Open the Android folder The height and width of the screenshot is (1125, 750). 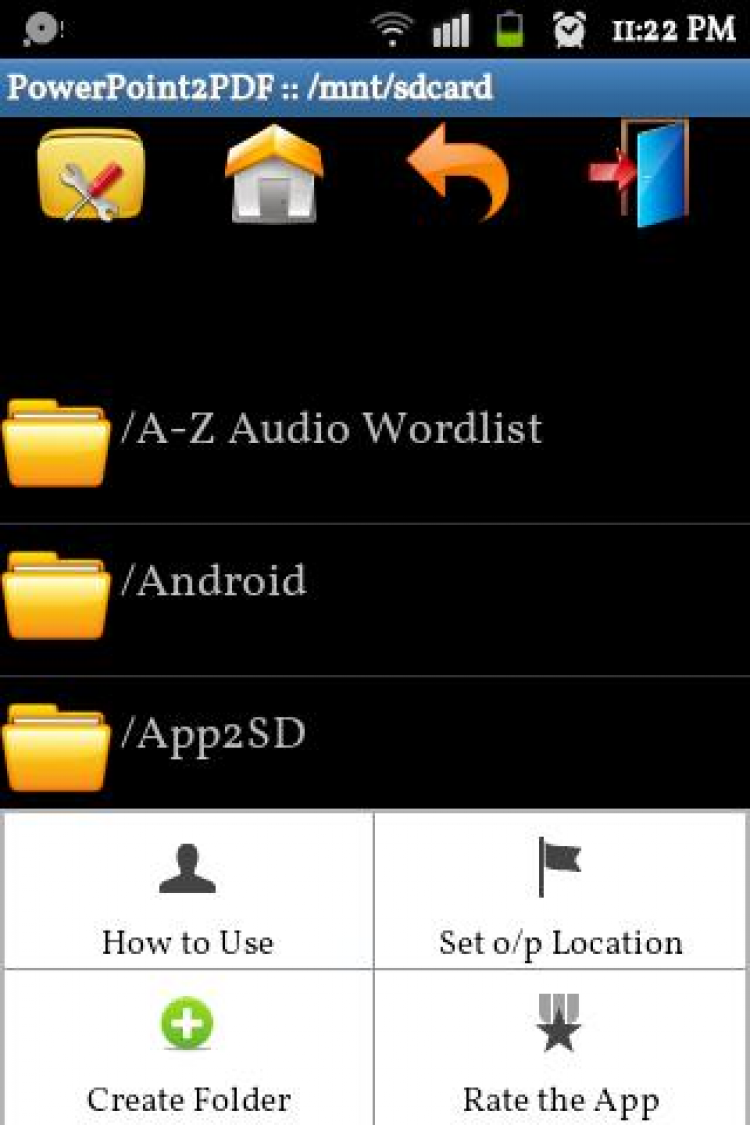click(212, 582)
